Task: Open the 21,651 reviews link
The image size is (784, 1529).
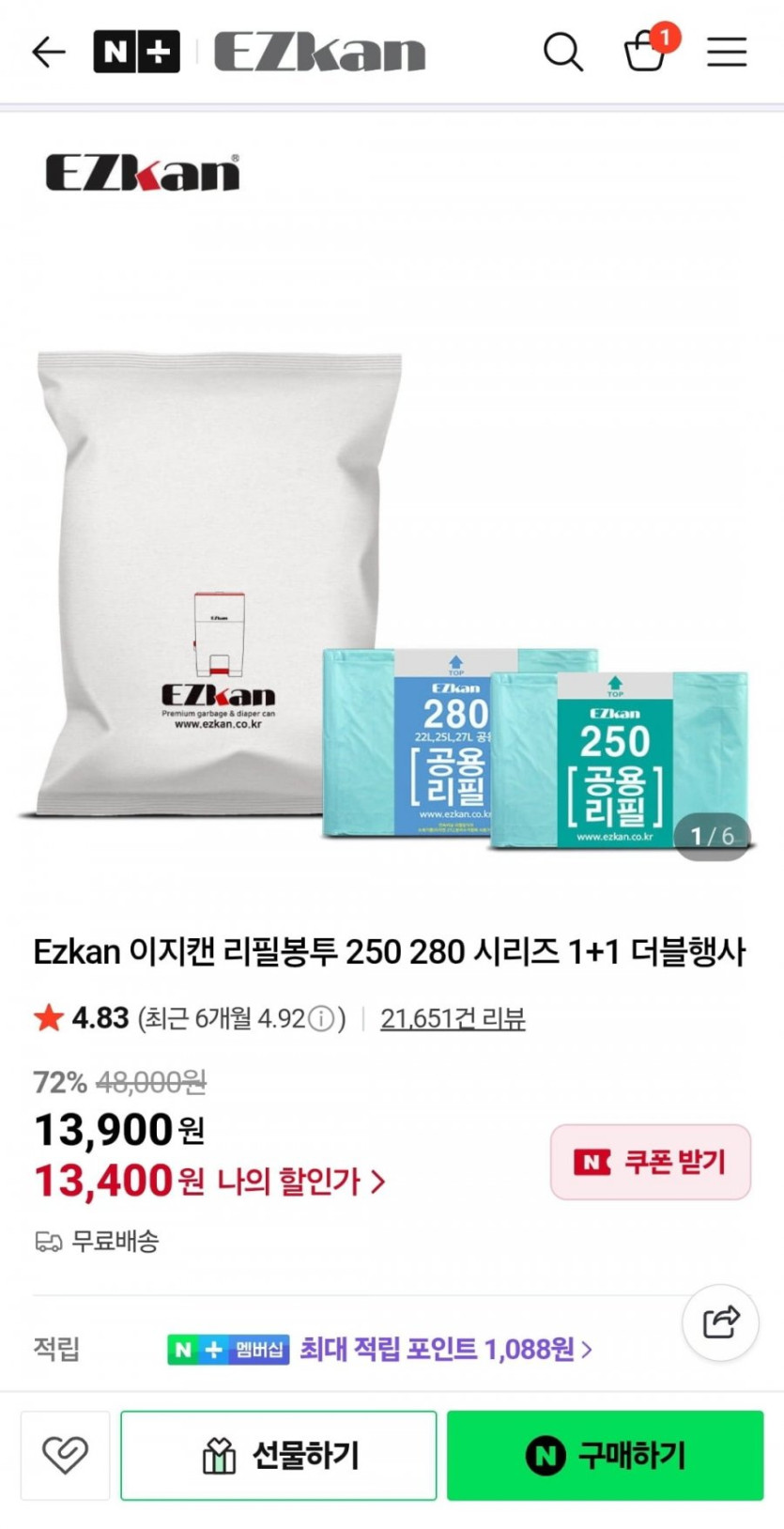Action: pyautogui.click(x=453, y=1018)
